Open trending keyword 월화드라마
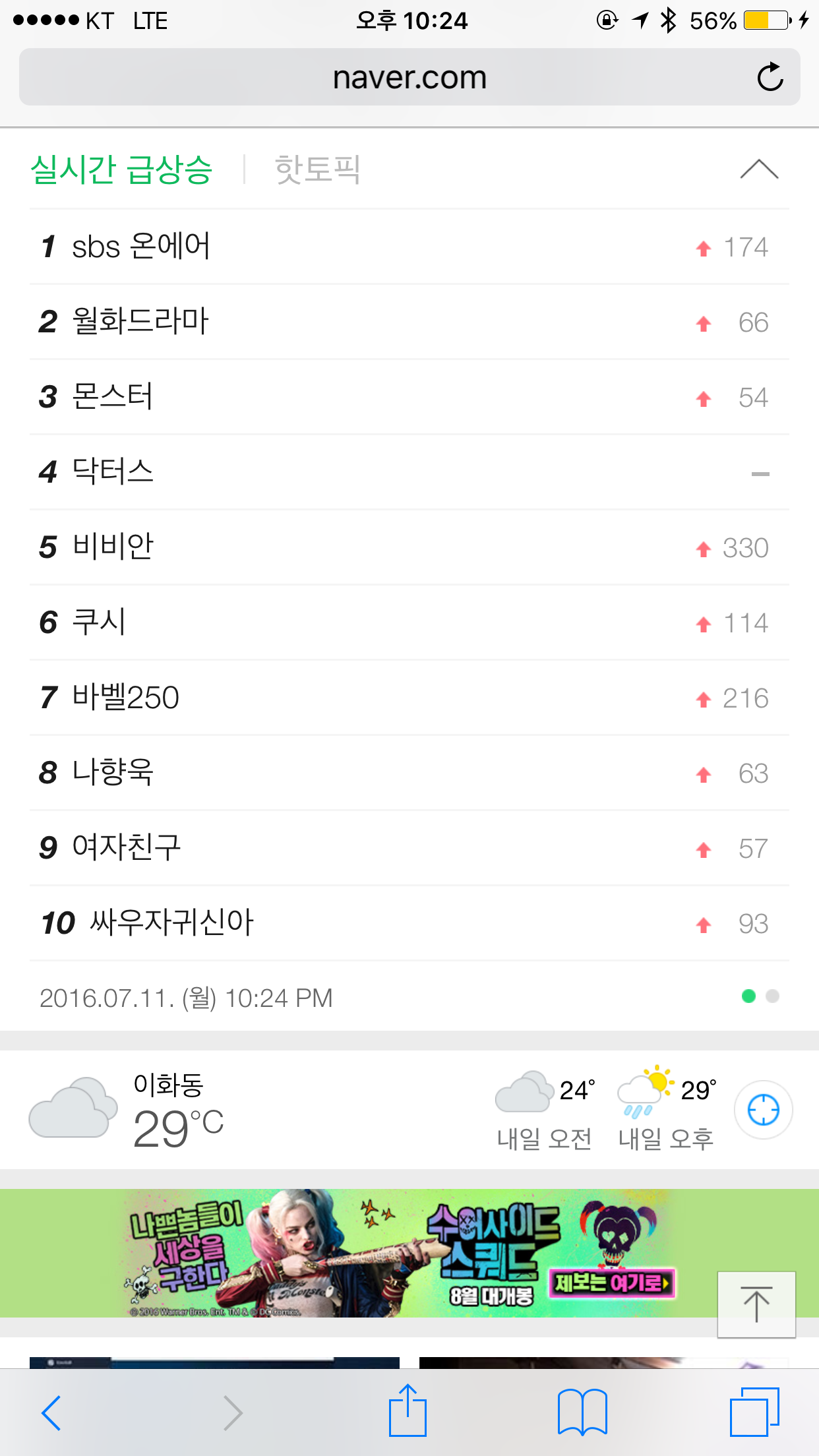 (x=140, y=322)
